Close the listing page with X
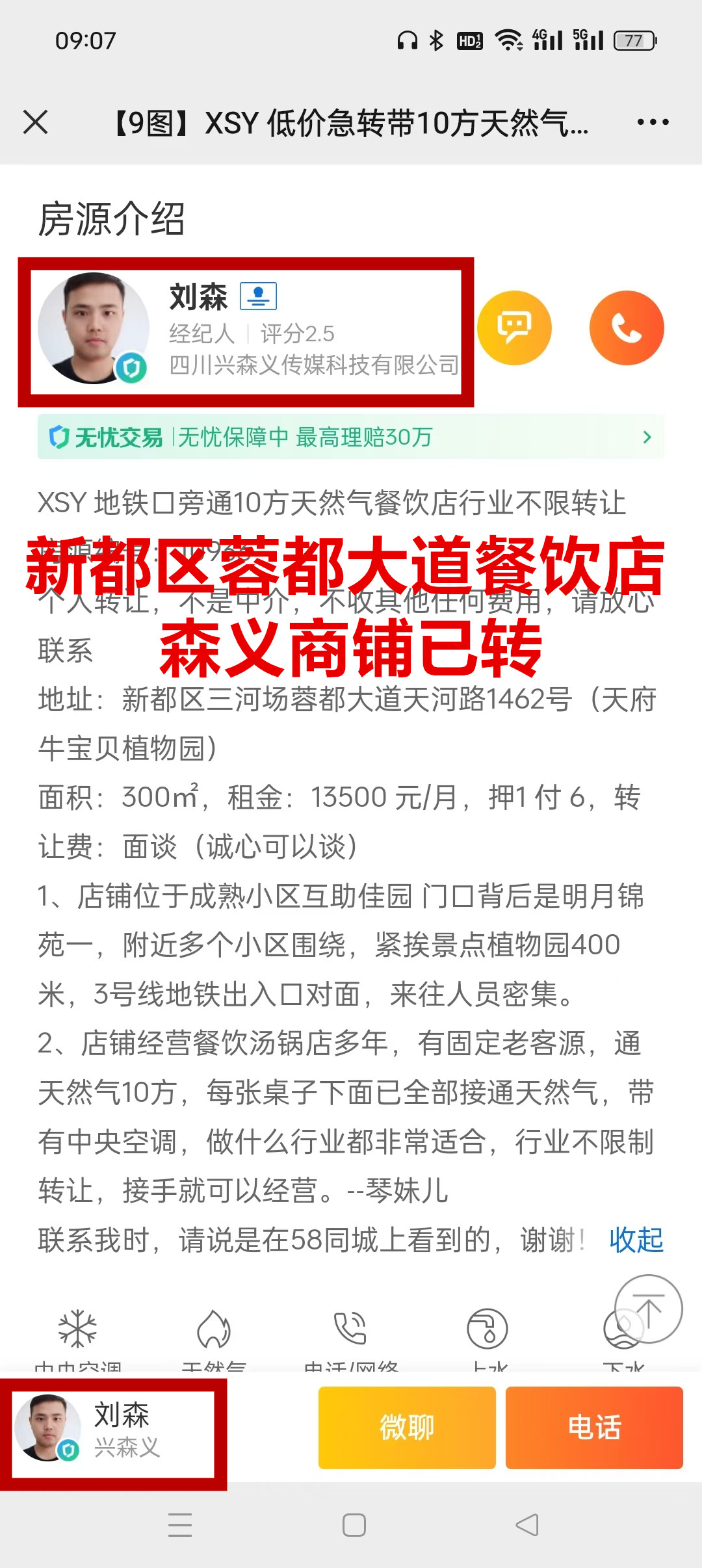The image size is (702, 1568). coord(35,122)
